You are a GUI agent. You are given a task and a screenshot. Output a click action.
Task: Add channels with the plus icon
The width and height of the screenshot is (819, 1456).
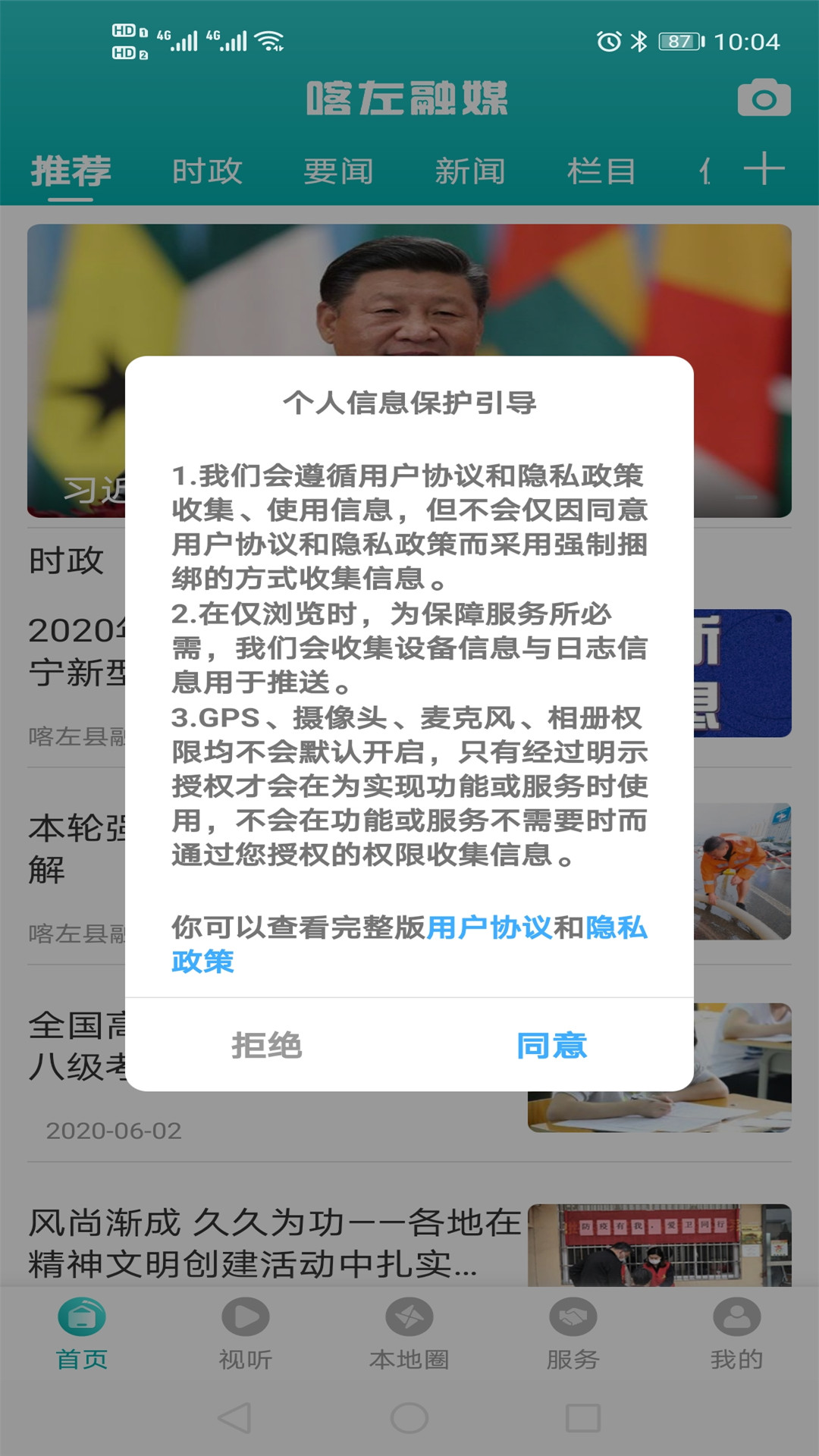764,169
